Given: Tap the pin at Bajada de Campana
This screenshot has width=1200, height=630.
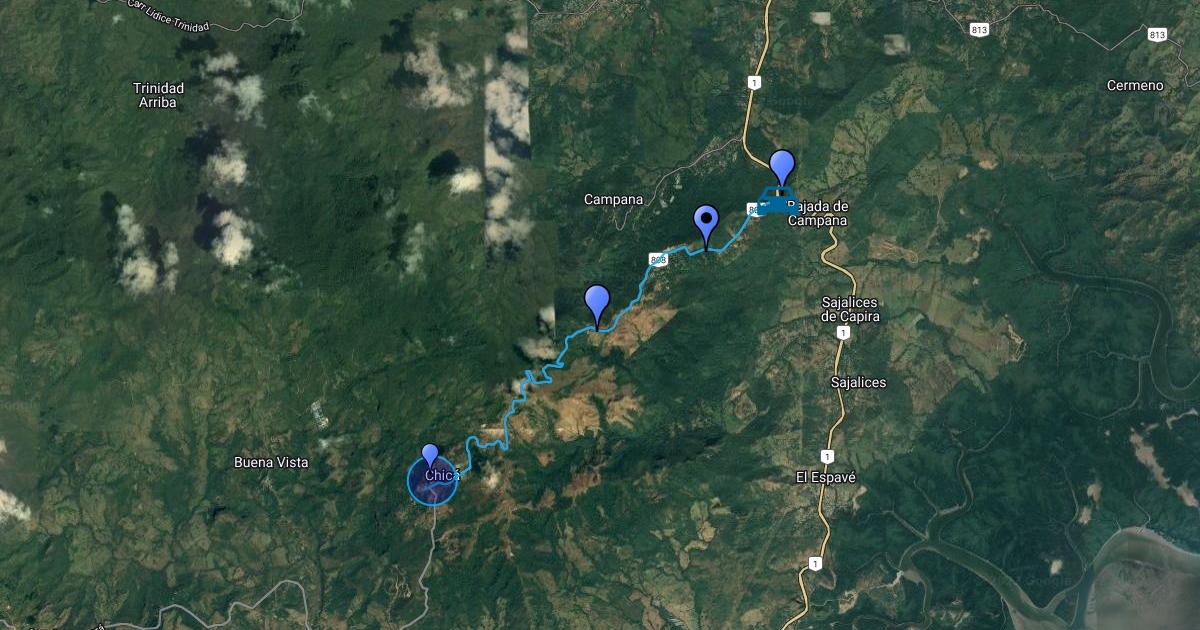Looking at the screenshot, I should click(782, 164).
